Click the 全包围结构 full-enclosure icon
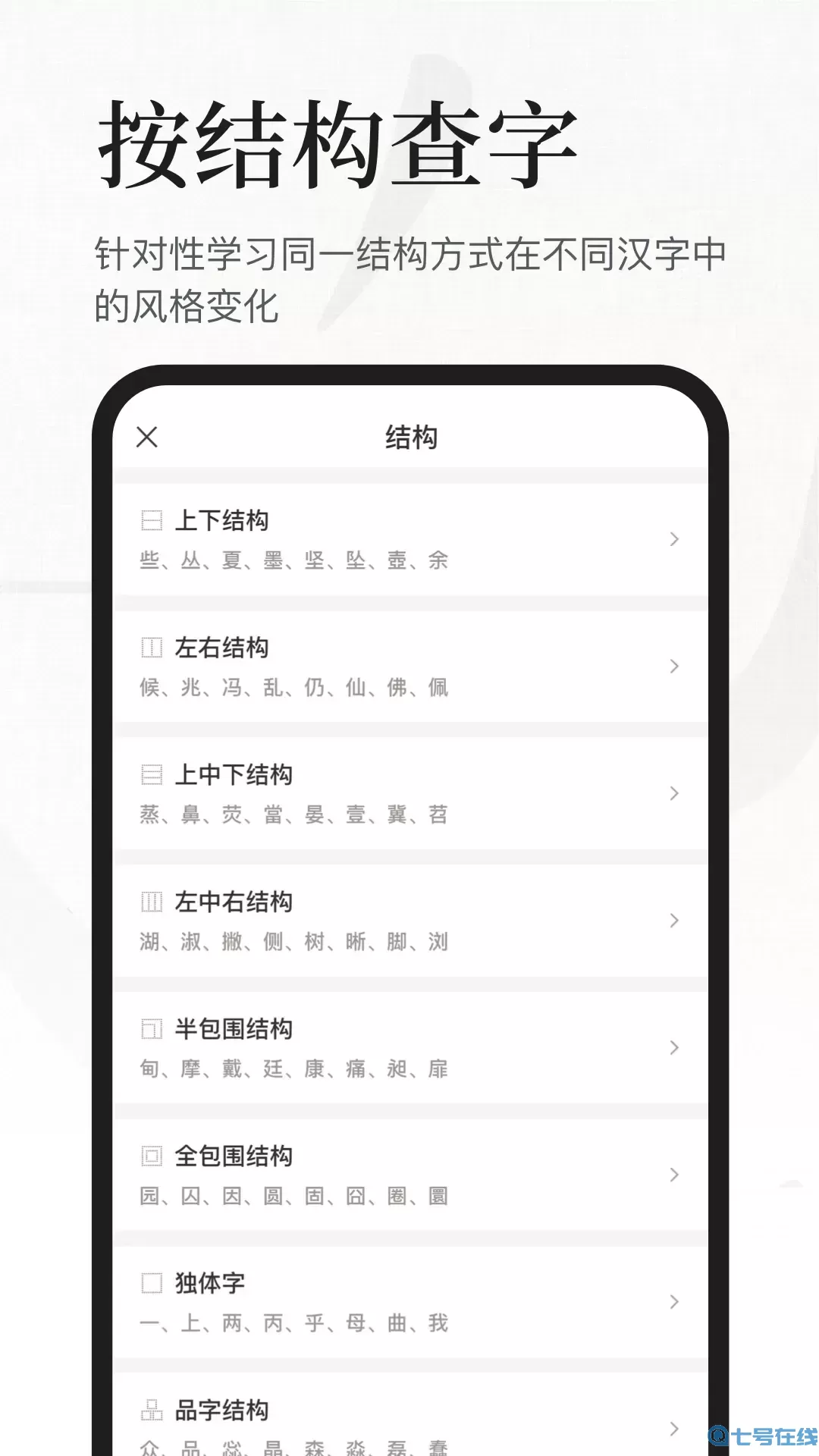This screenshot has width=819, height=1456. [x=152, y=1156]
